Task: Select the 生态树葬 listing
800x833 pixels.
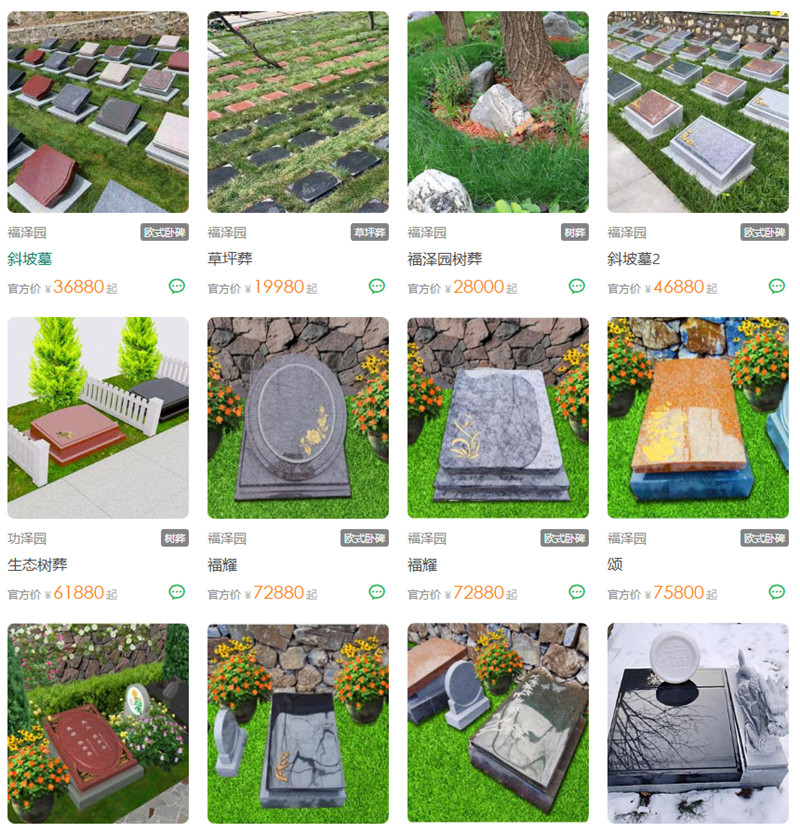Action: coord(37,565)
